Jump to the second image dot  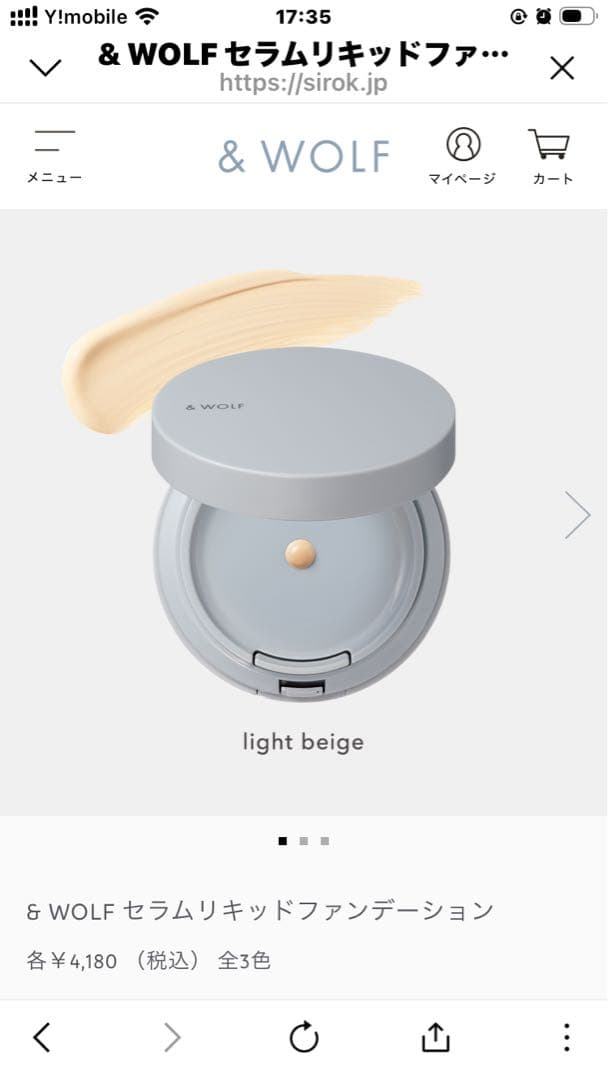pyautogui.click(x=304, y=841)
